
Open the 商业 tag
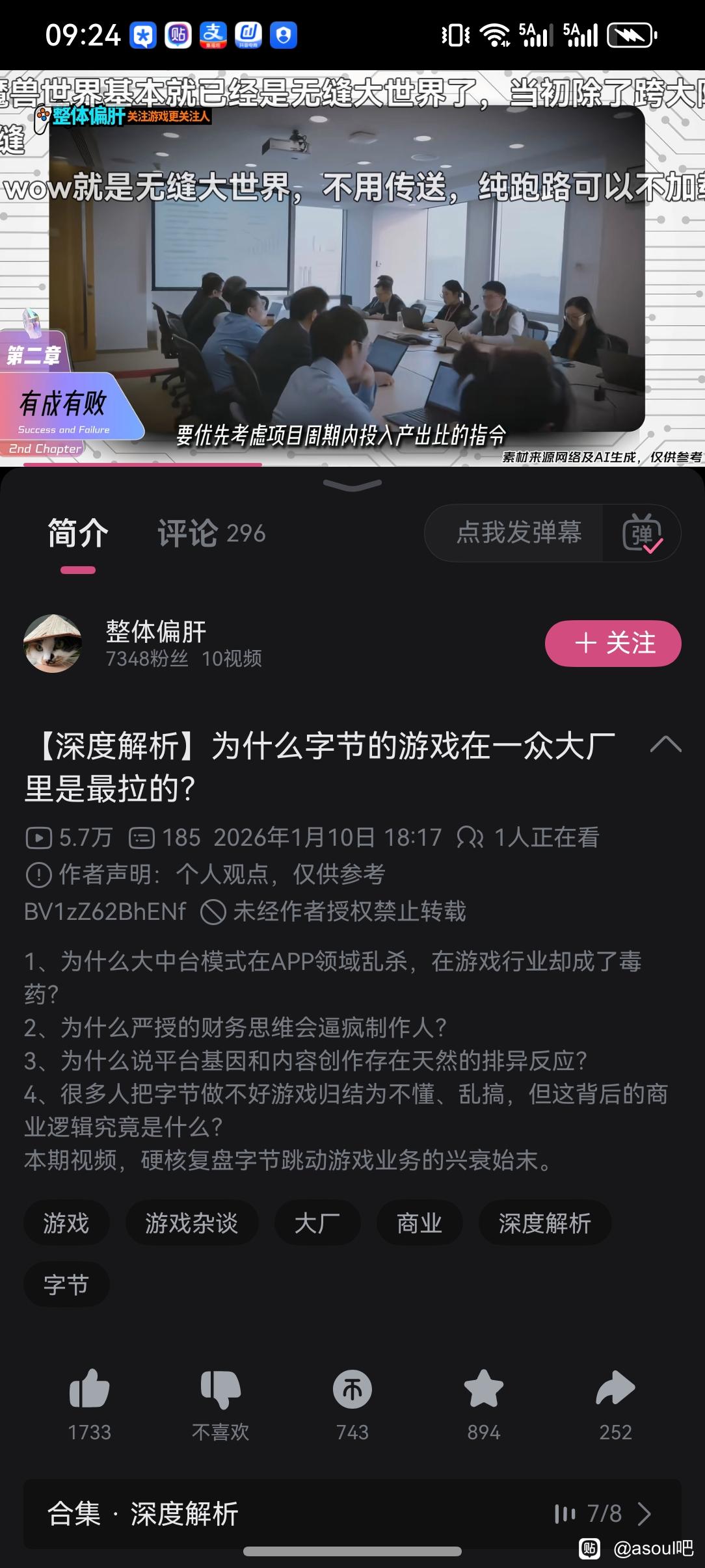click(x=419, y=1223)
